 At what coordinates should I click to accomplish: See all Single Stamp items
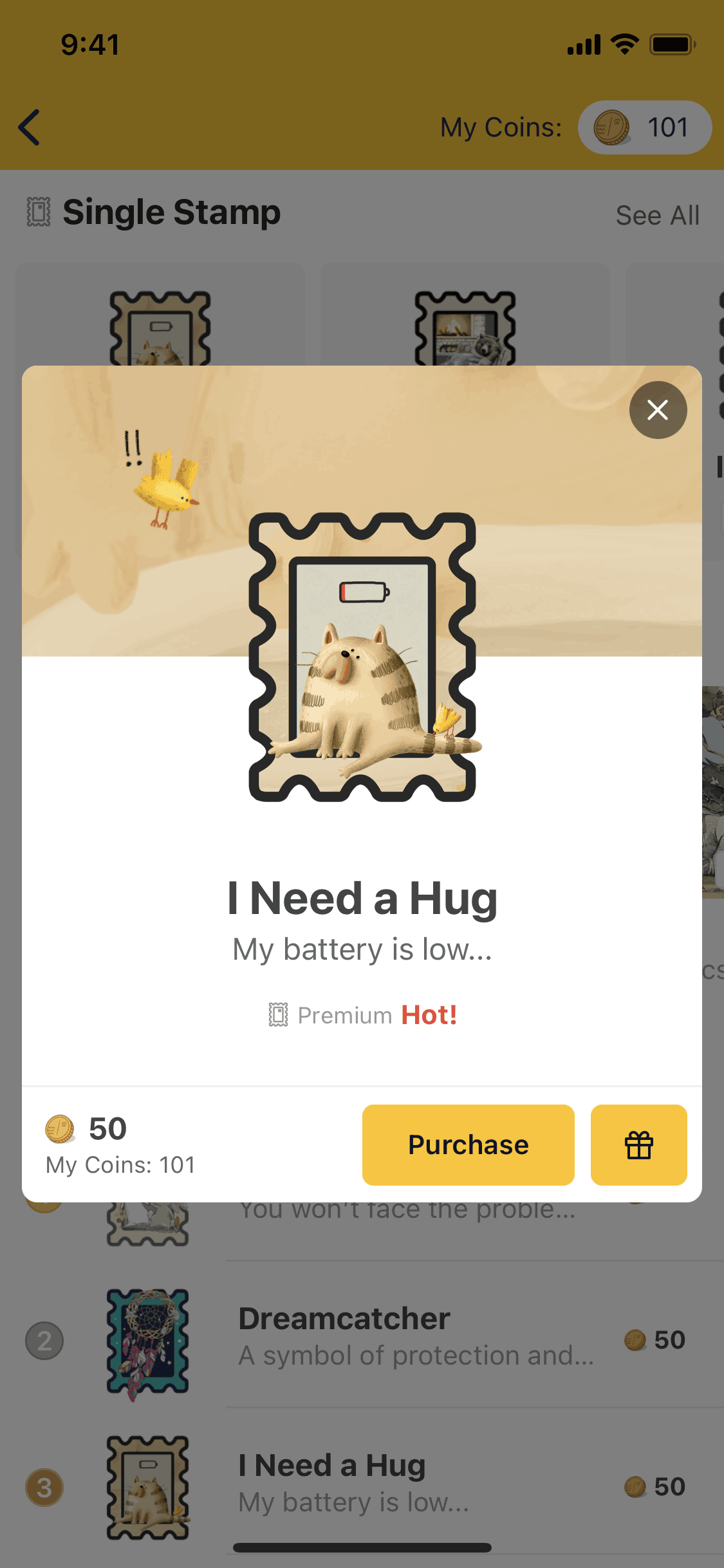[657, 216]
